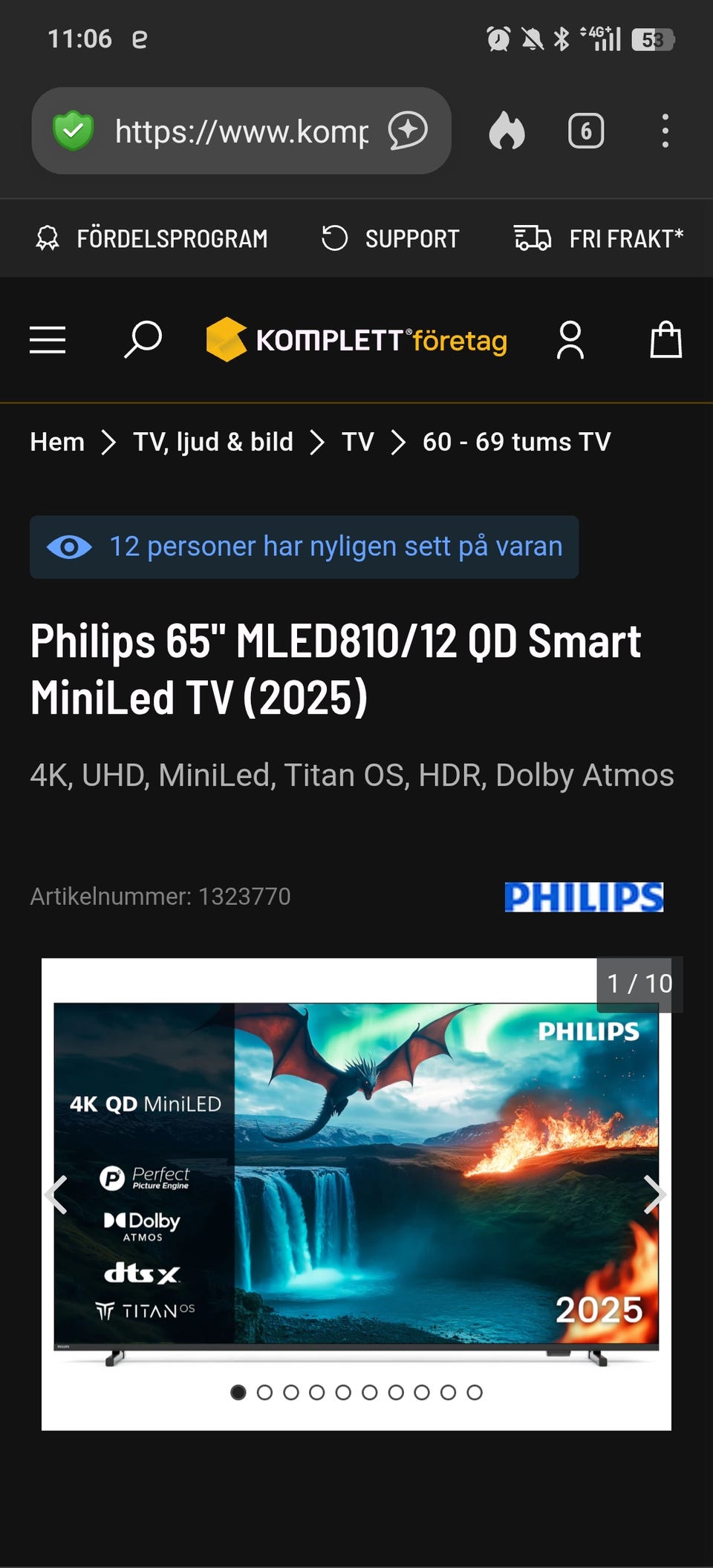Image resolution: width=713 pixels, height=1568 pixels.
Task: Show the previous product image
Action: coord(57,1195)
